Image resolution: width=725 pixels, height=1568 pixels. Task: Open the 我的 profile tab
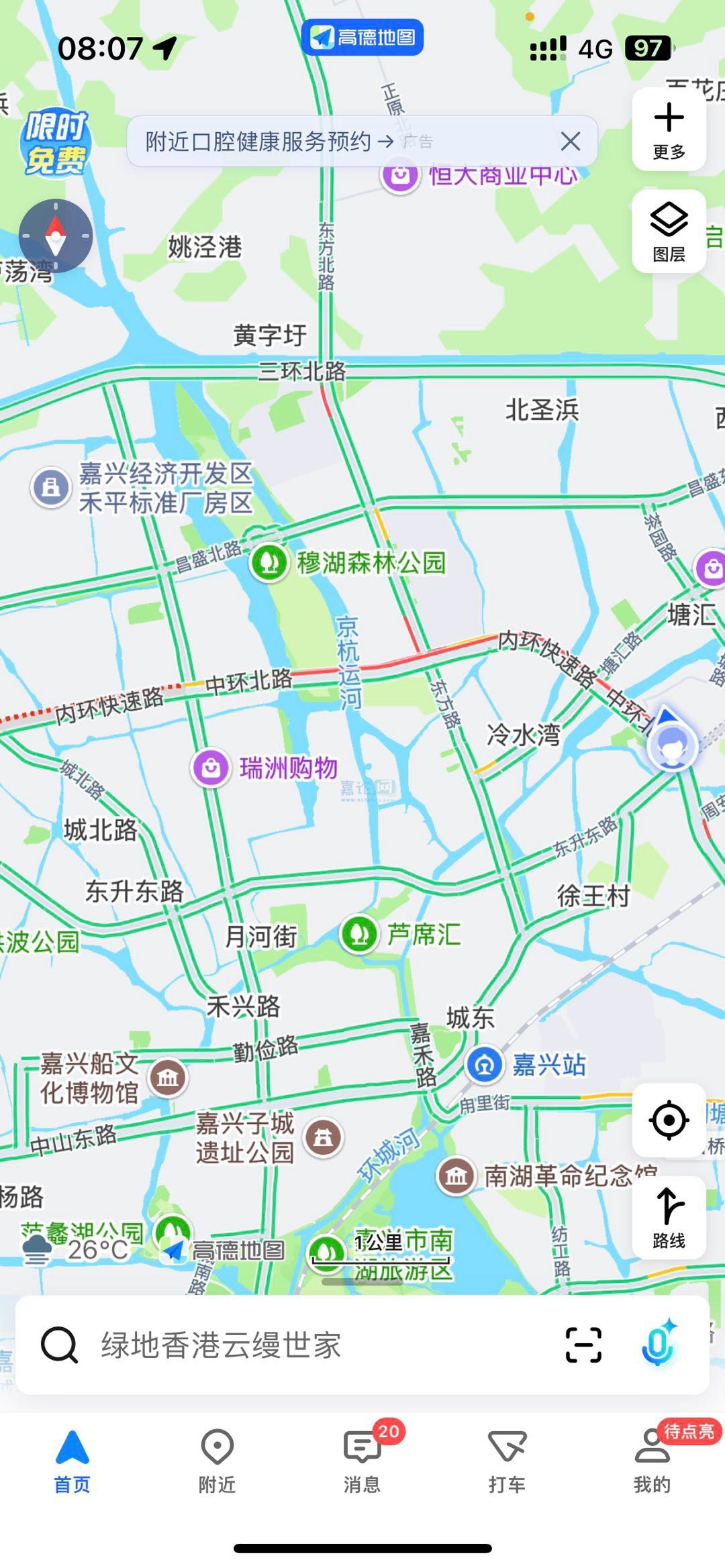[652, 1461]
